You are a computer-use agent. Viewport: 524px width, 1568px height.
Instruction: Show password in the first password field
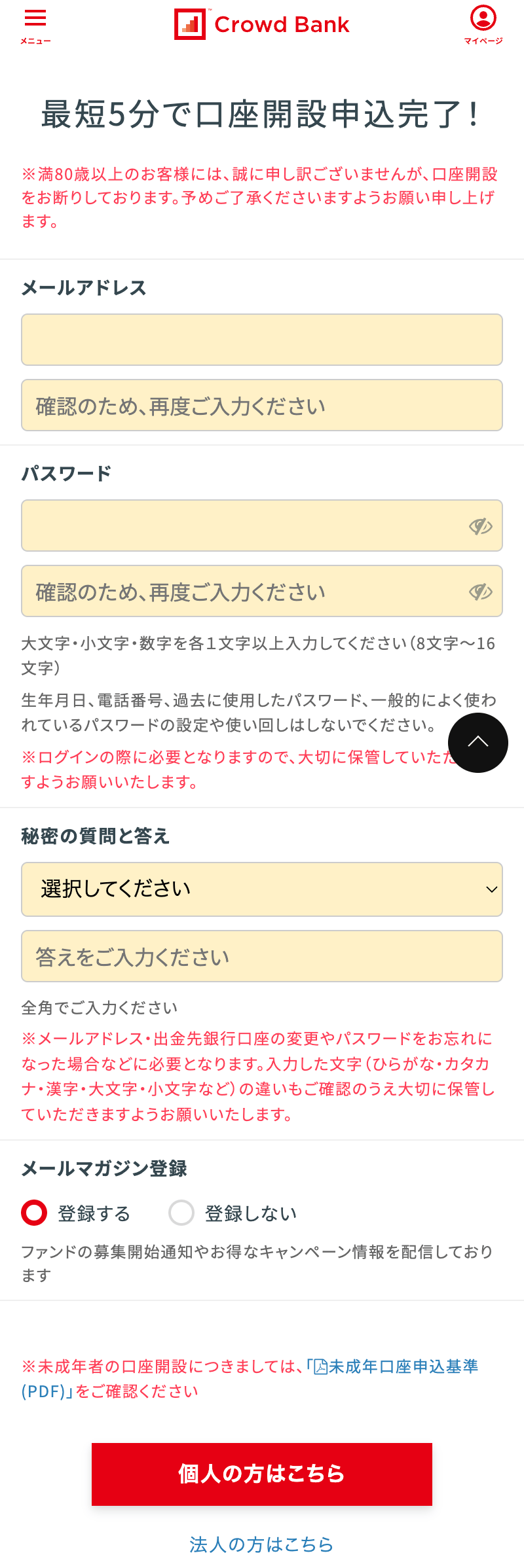point(480,526)
